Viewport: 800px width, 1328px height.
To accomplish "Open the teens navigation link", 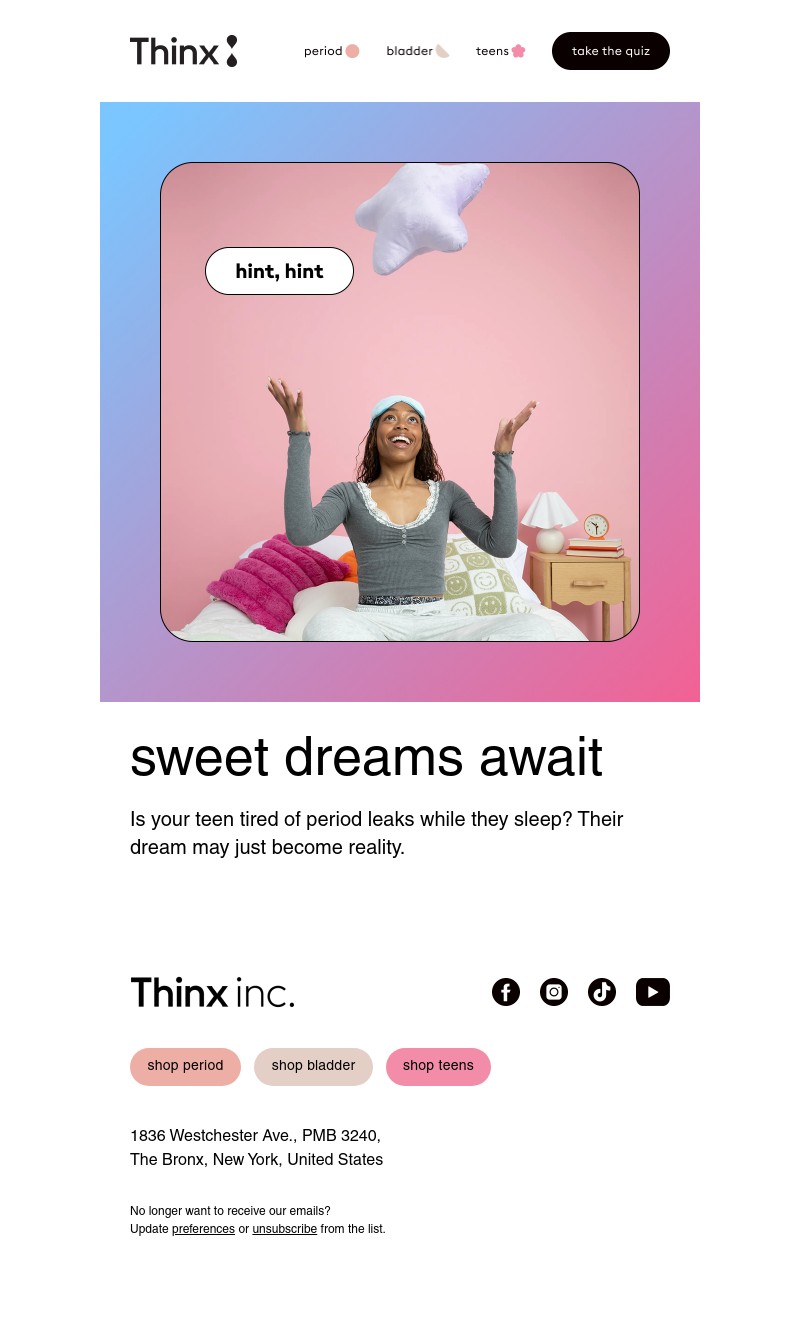I will (x=500, y=51).
